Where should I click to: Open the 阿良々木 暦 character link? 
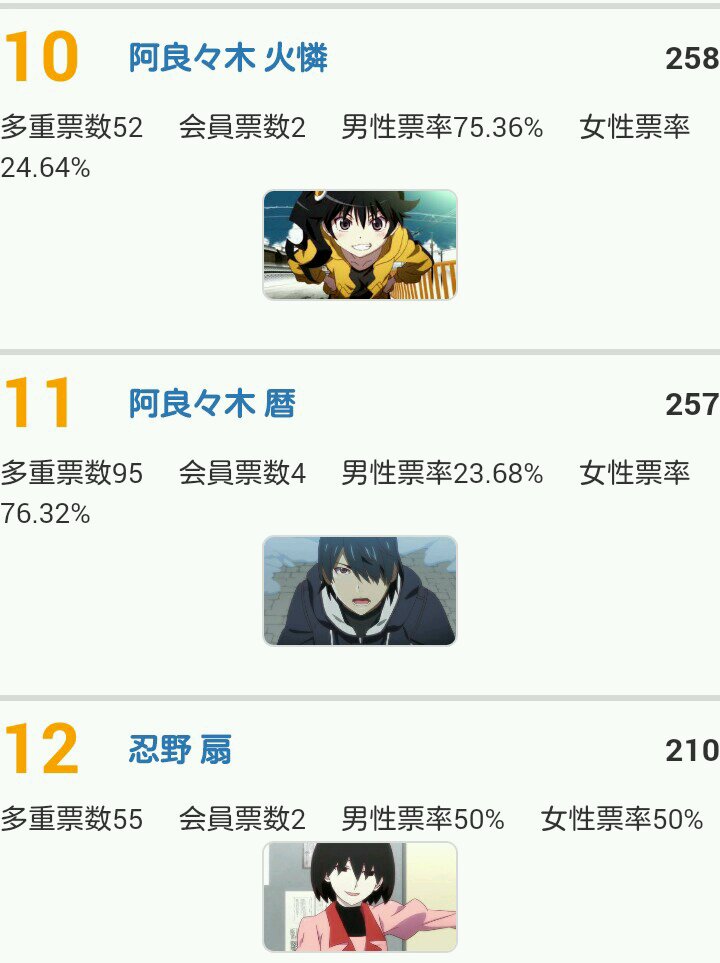[x=212, y=404]
